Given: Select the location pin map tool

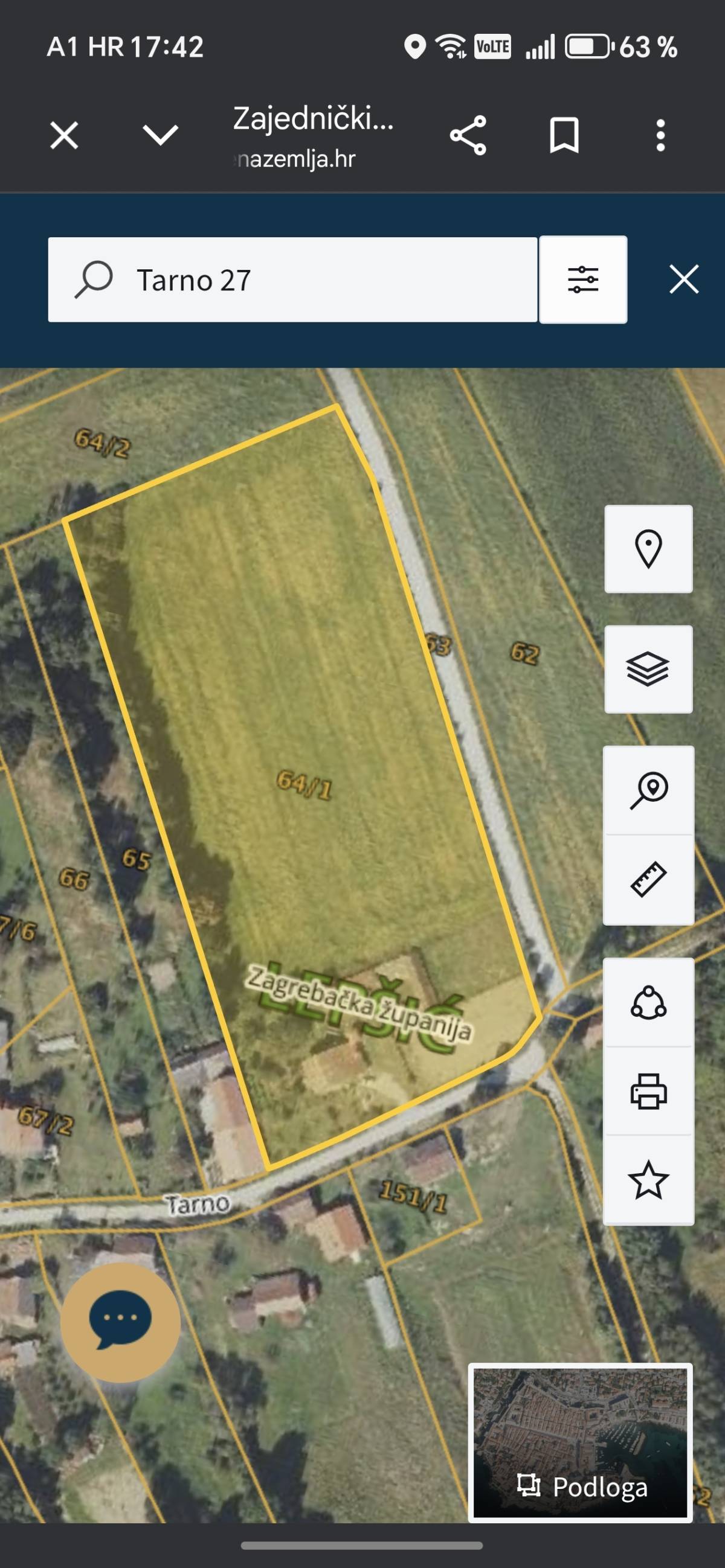Looking at the screenshot, I should (648, 548).
